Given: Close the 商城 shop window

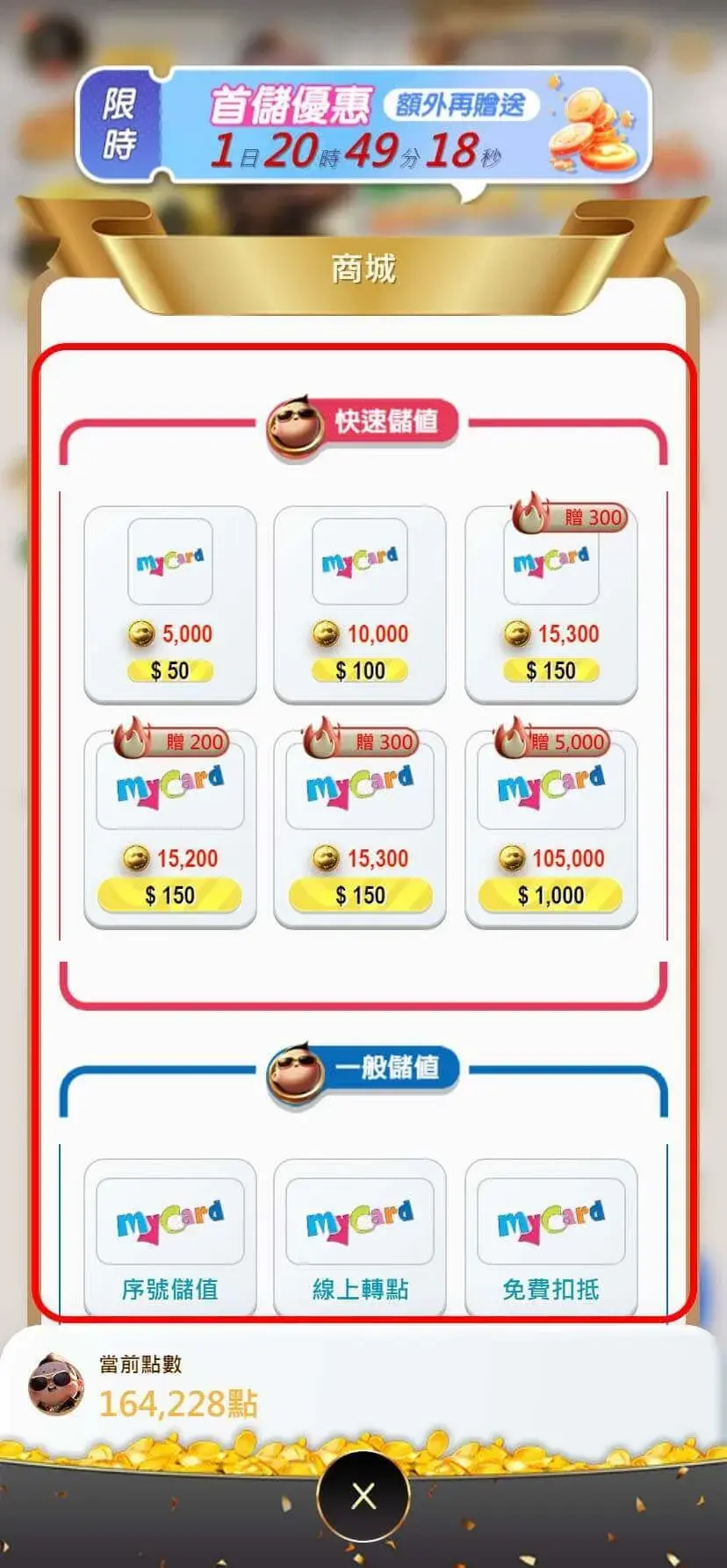Looking at the screenshot, I should [x=363, y=1496].
